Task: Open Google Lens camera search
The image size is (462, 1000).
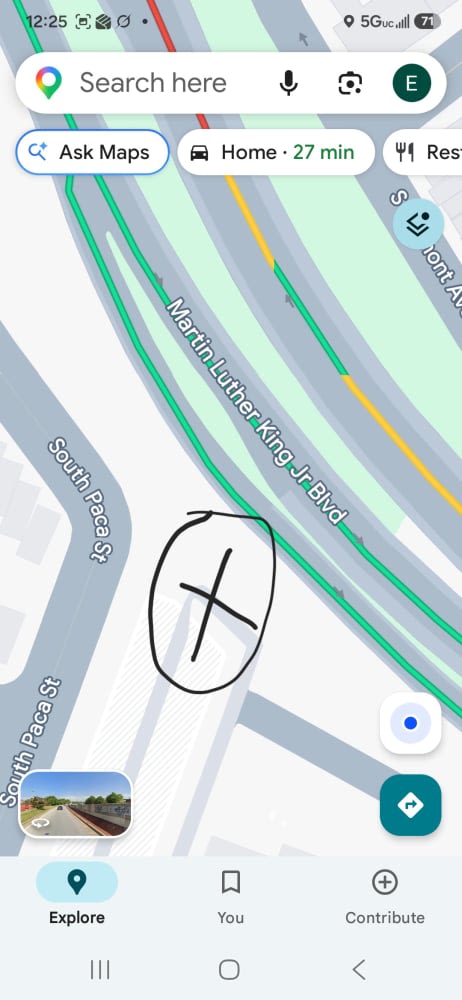Action: click(x=350, y=83)
